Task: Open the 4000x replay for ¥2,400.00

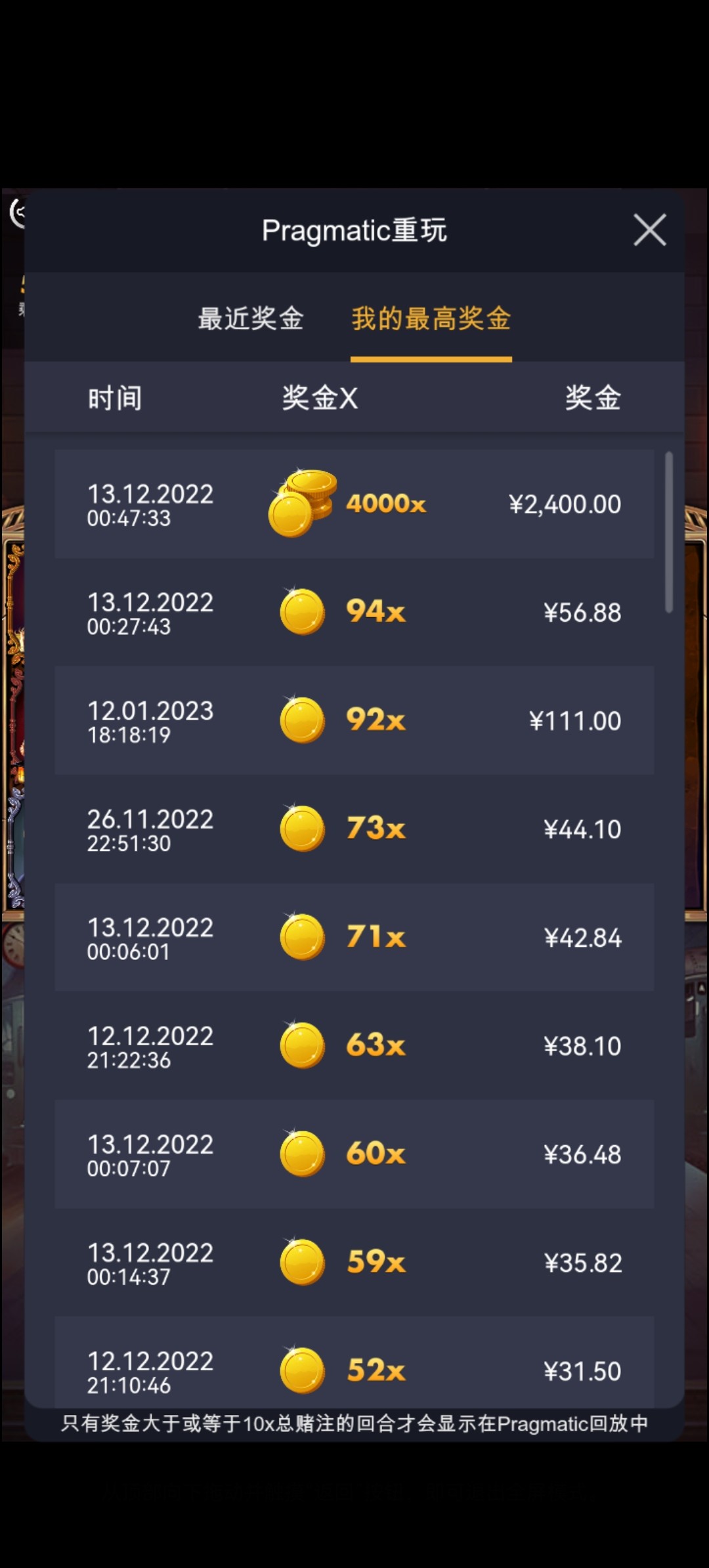Action: coord(354,504)
